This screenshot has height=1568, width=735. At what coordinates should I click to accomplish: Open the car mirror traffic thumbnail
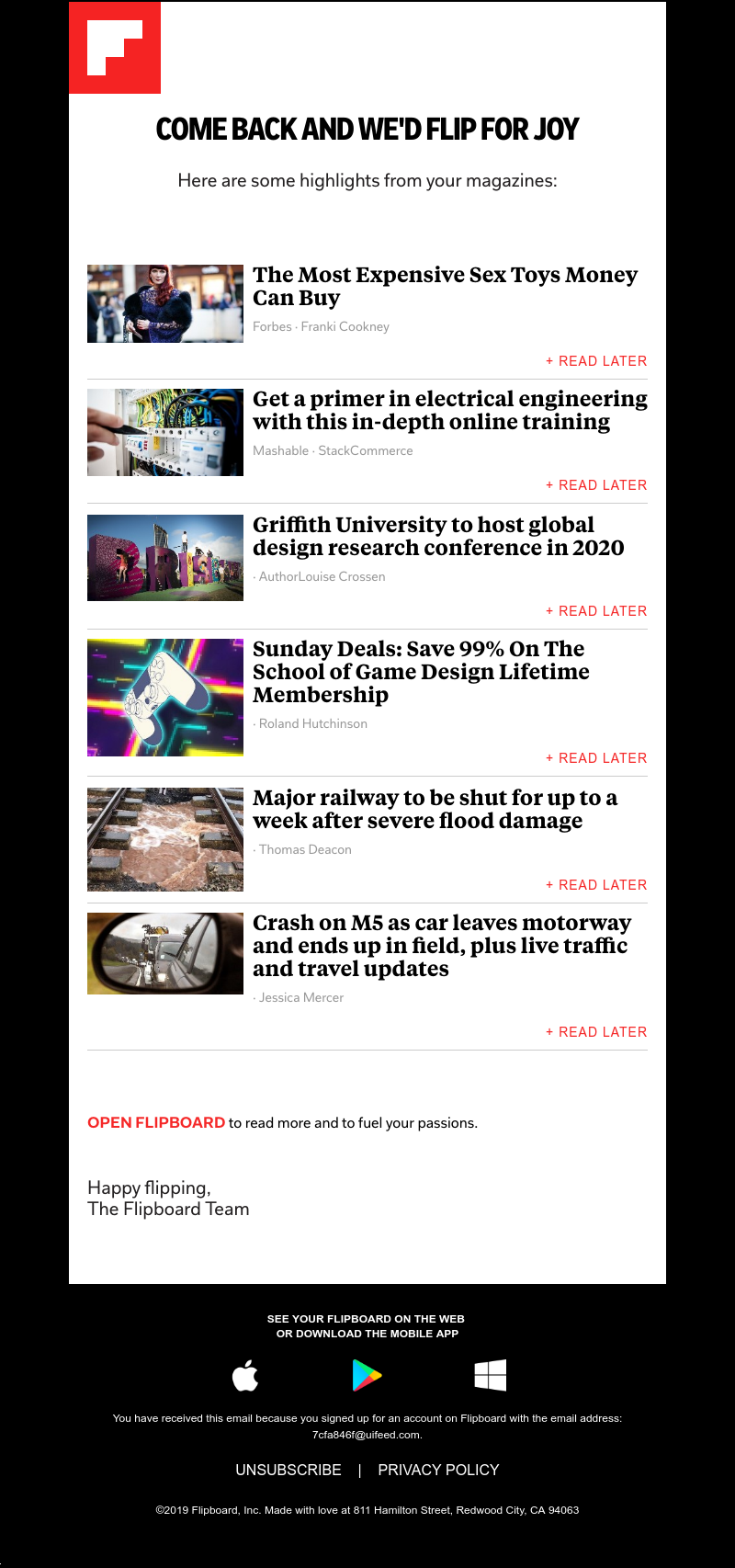165,953
